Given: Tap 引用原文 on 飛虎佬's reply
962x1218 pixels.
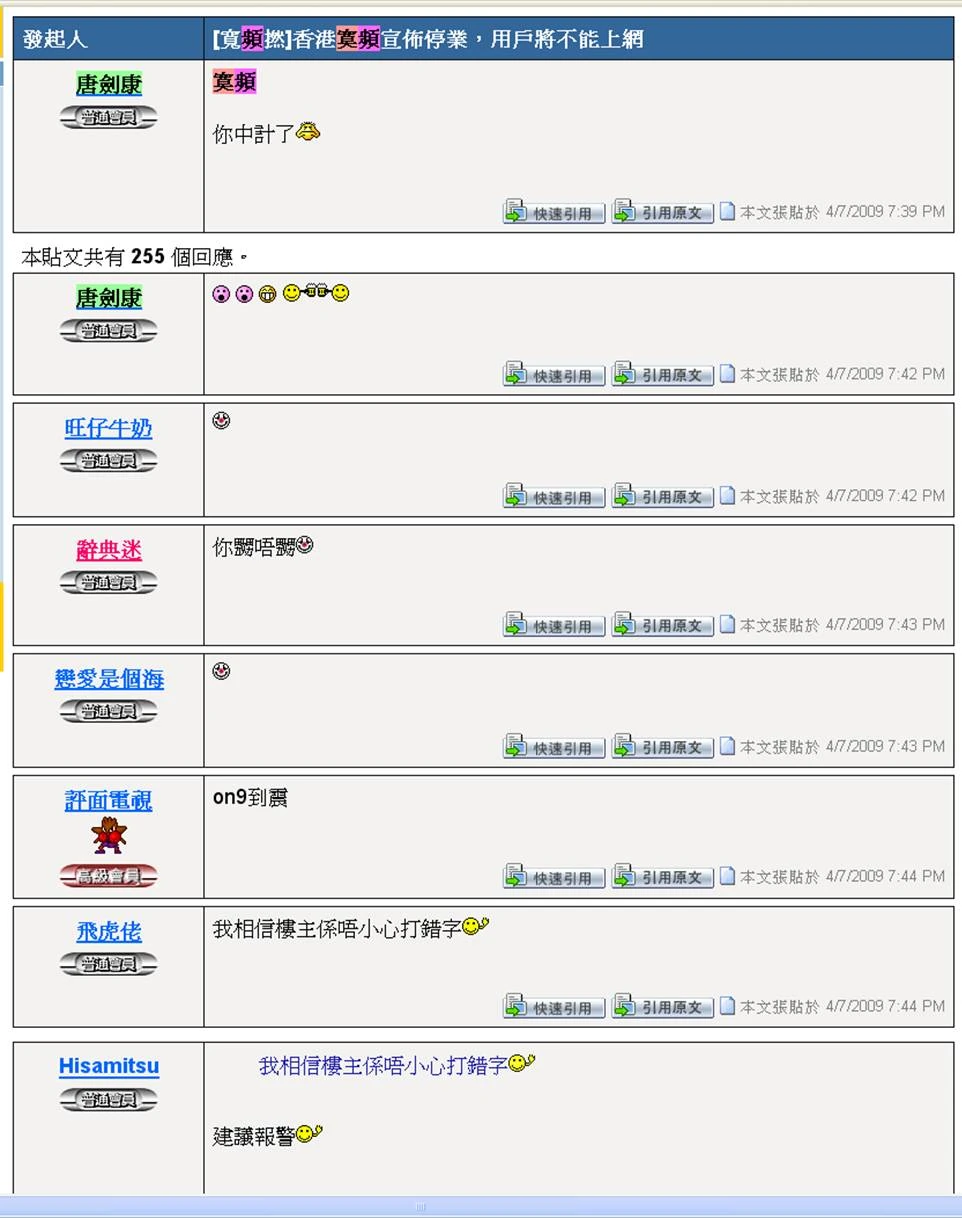Looking at the screenshot, I should pyautogui.click(x=663, y=1006).
